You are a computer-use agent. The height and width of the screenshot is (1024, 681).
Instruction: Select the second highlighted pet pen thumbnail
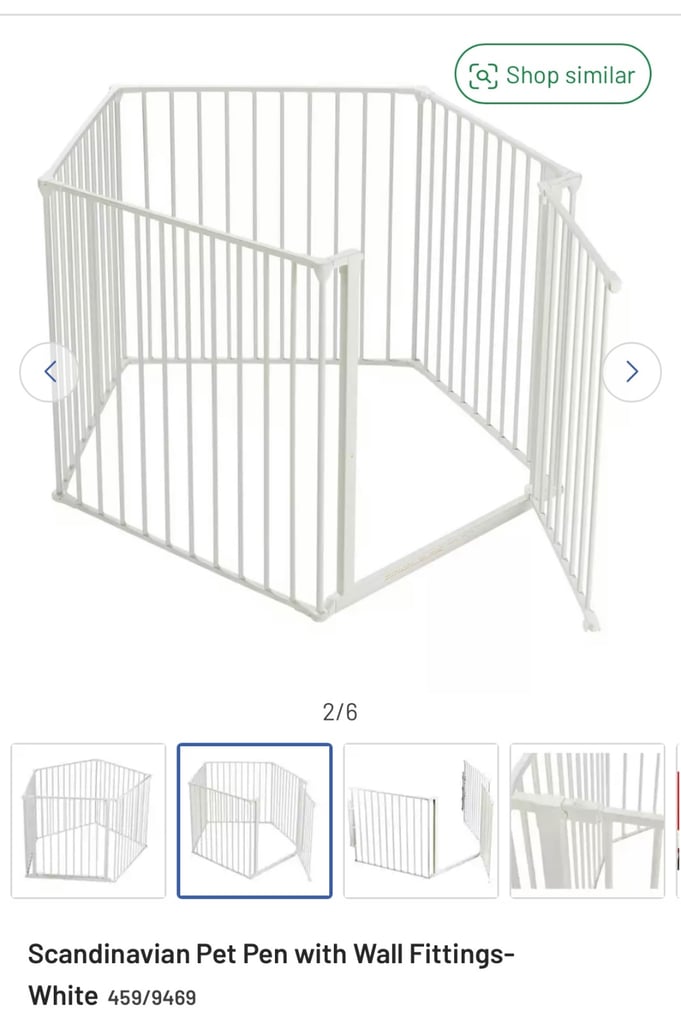point(255,820)
